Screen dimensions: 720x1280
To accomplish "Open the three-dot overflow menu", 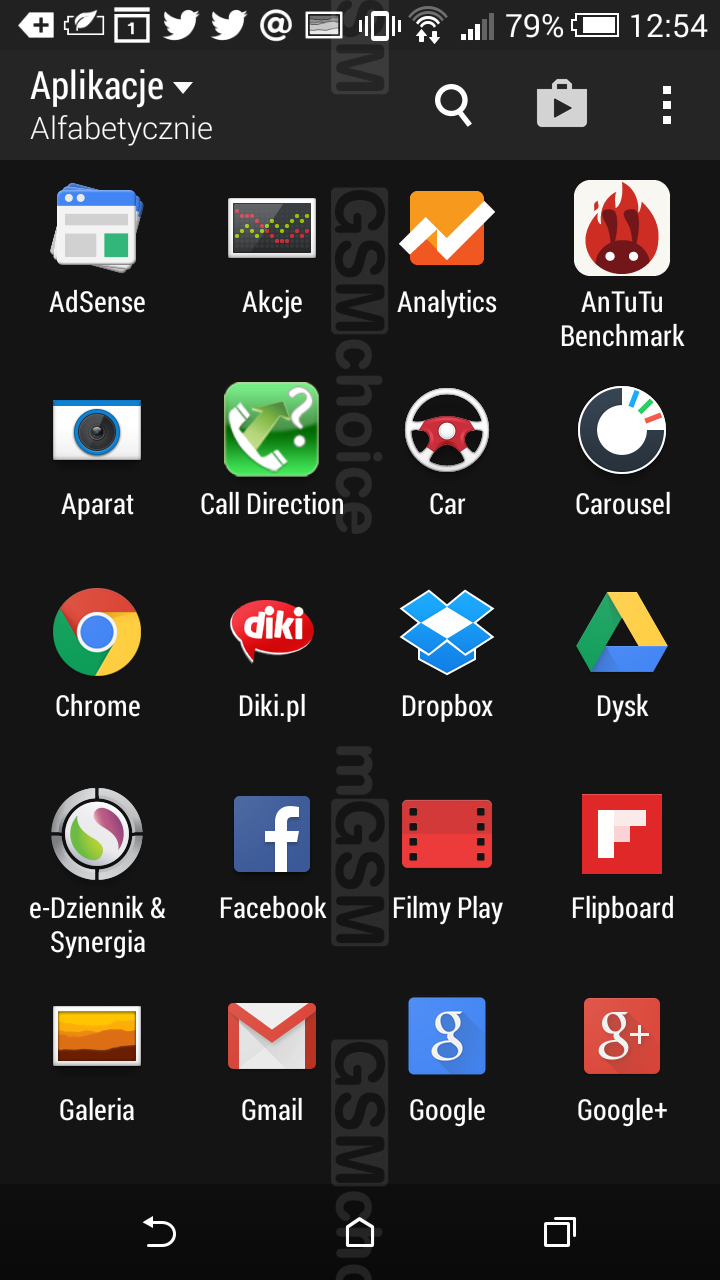I will (667, 104).
